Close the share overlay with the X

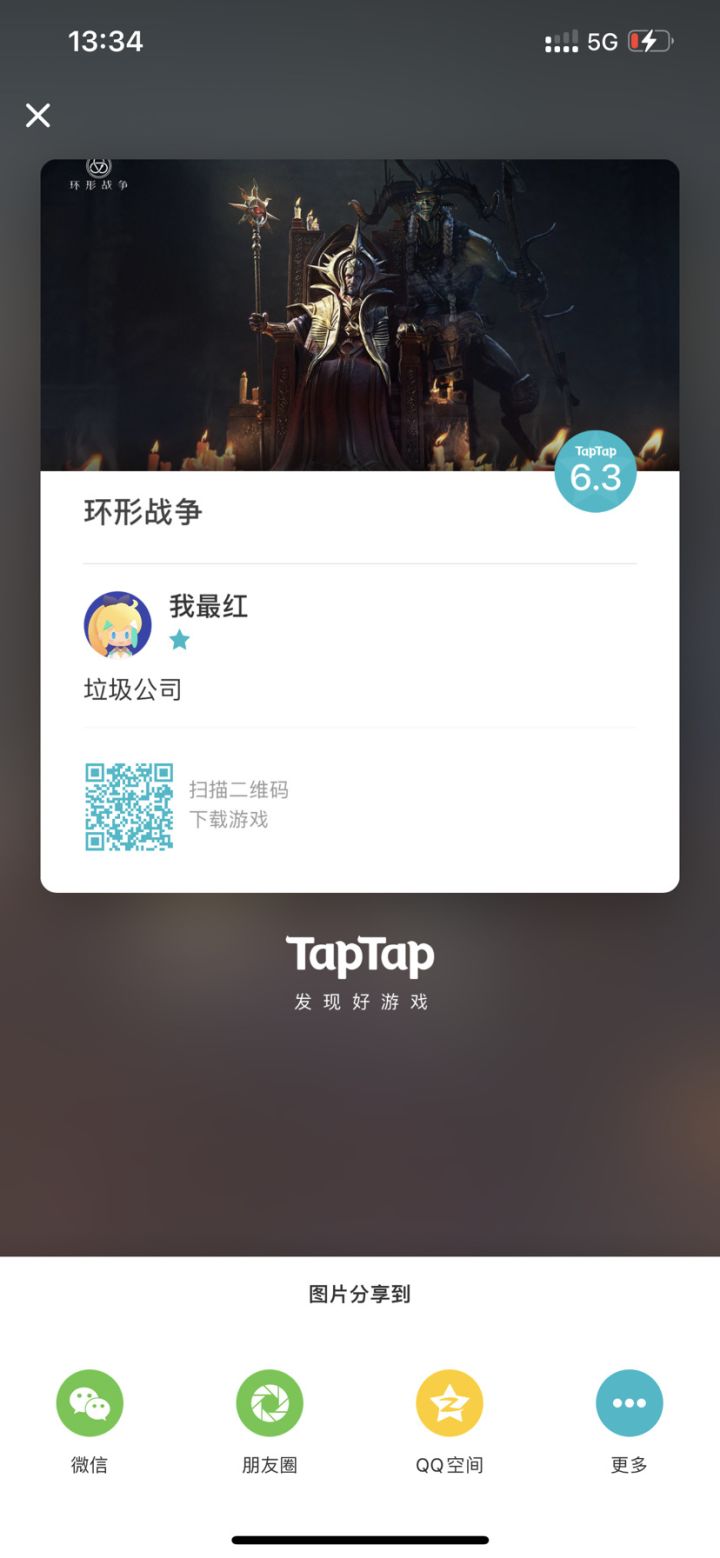(37, 116)
